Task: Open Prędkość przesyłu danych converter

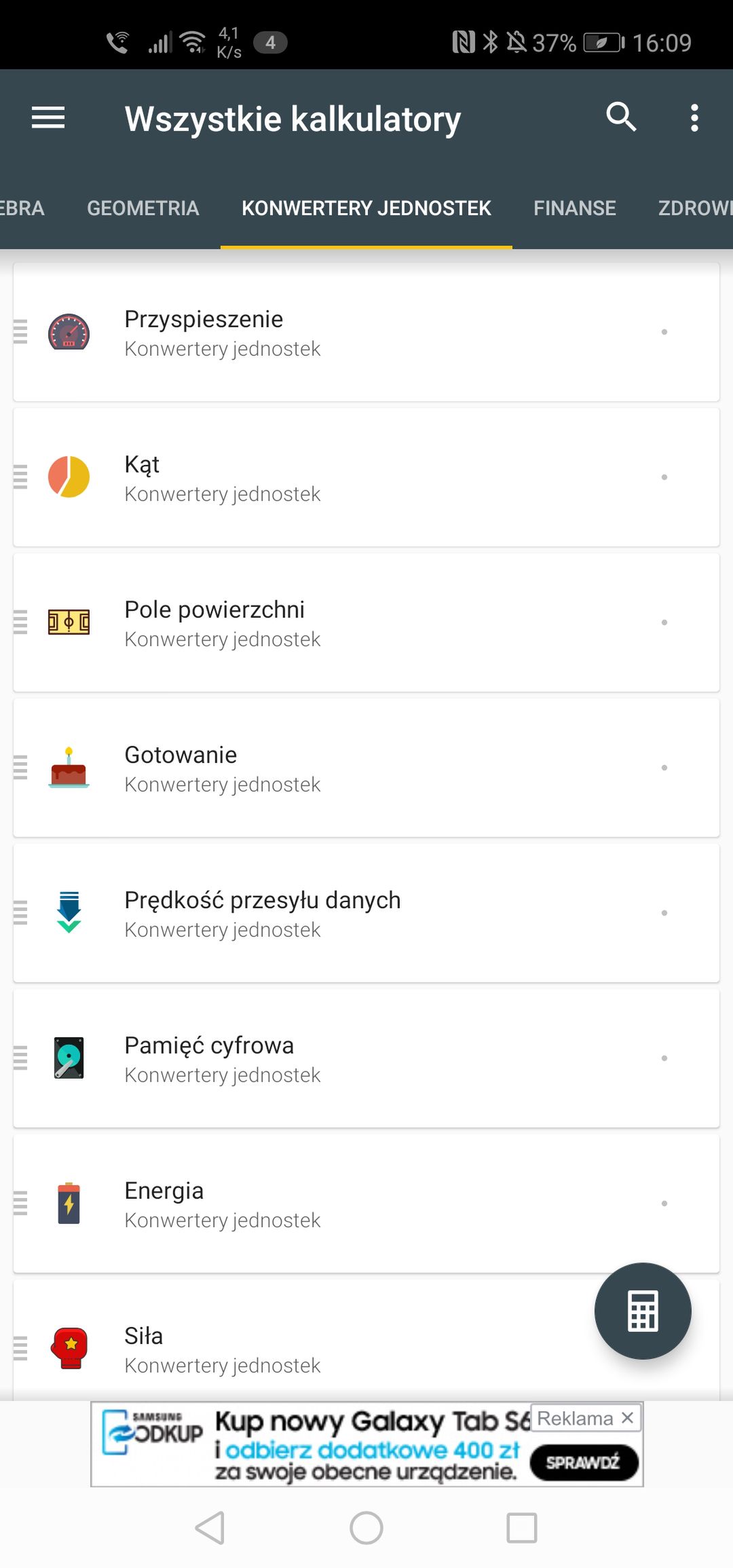Action: (x=366, y=913)
